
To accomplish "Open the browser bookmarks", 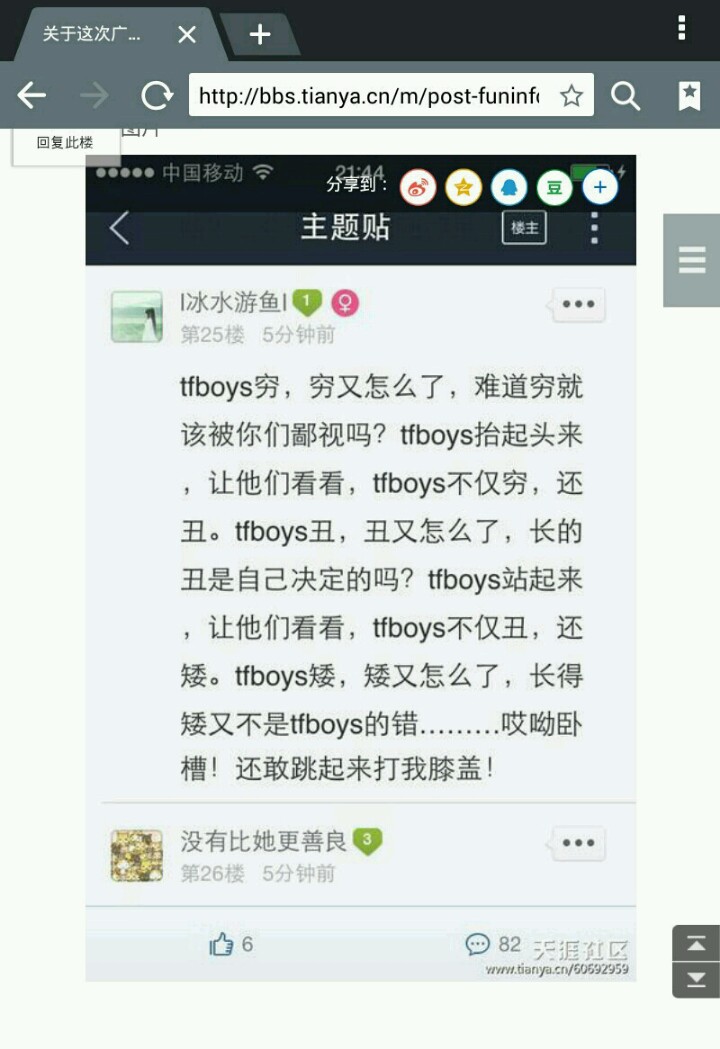I will coord(689,96).
